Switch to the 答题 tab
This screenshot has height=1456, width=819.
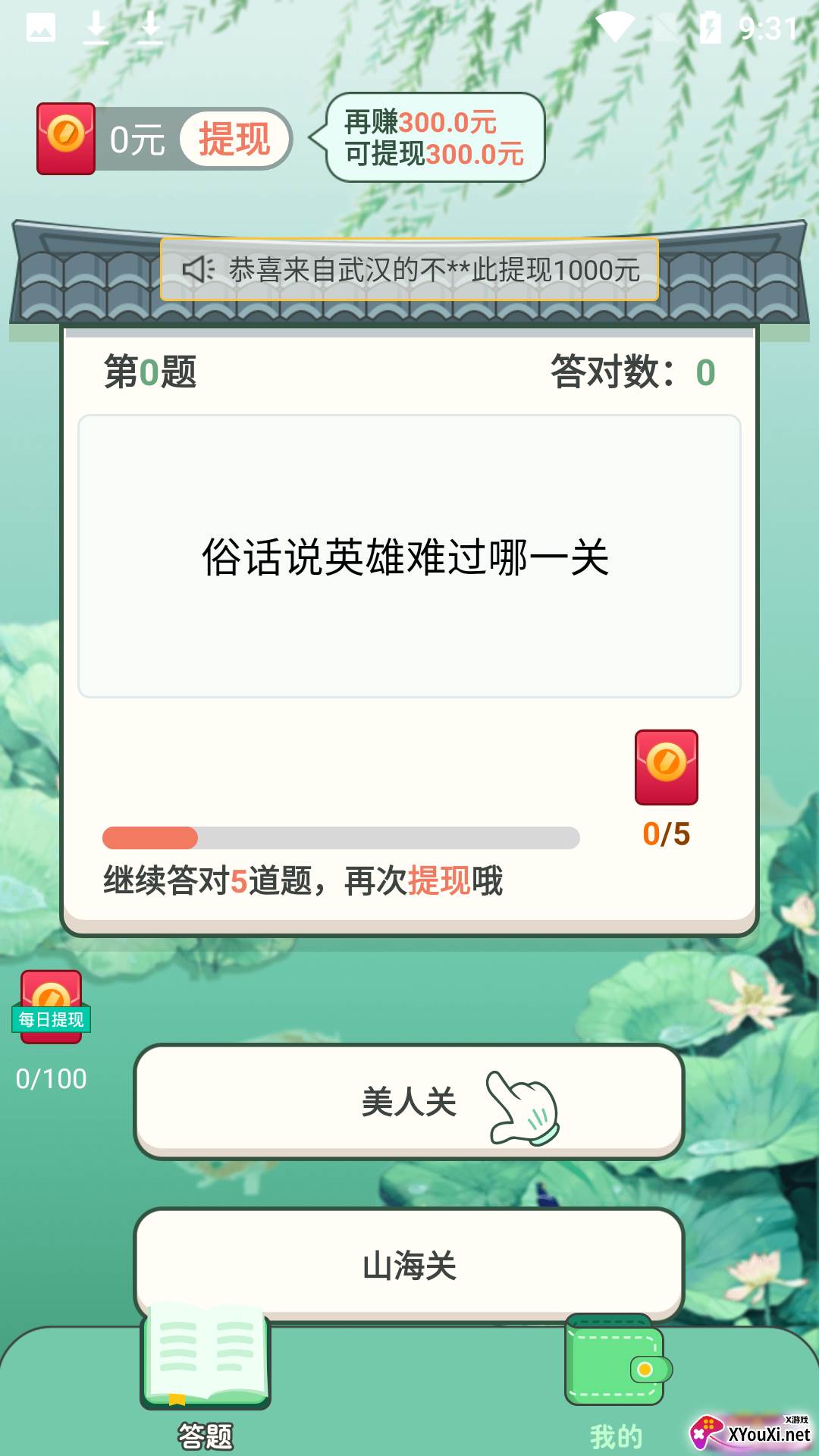click(206, 1373)
